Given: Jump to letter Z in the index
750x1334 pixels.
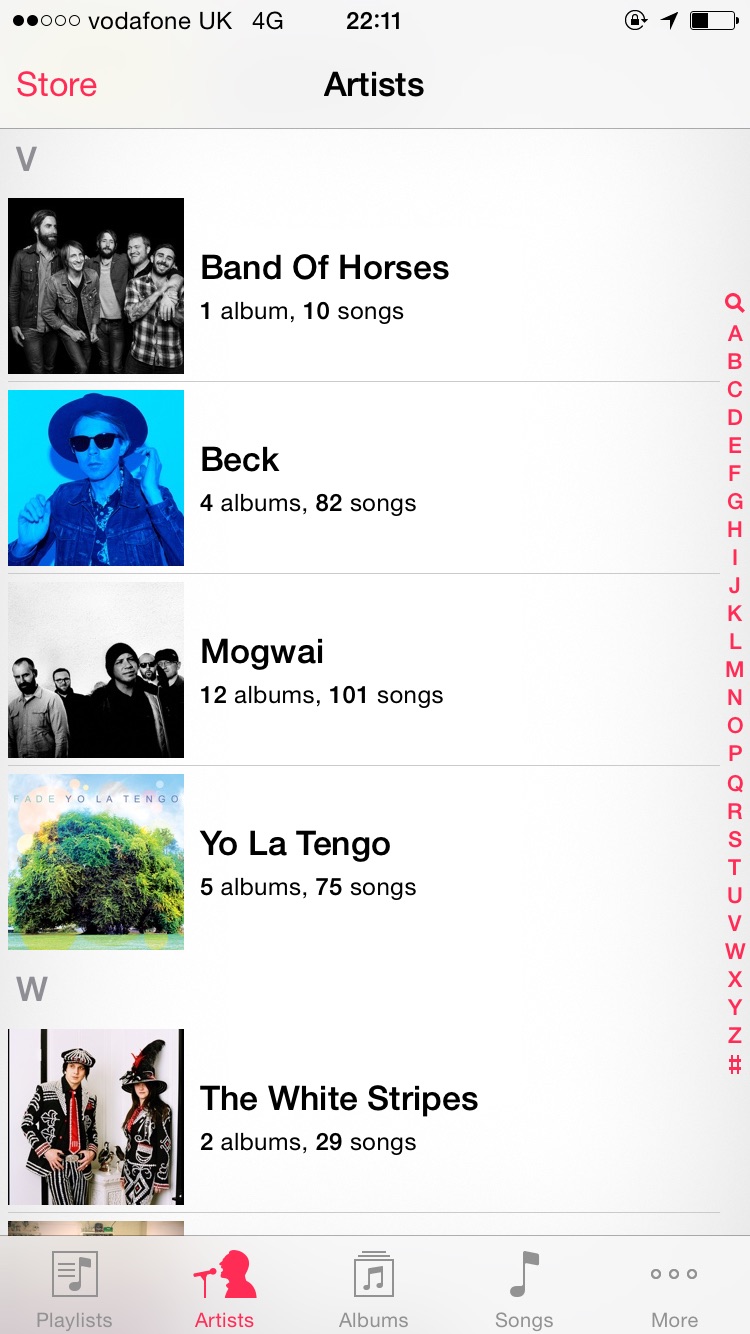Looking at the screenshot, I should pos(735,1035).
